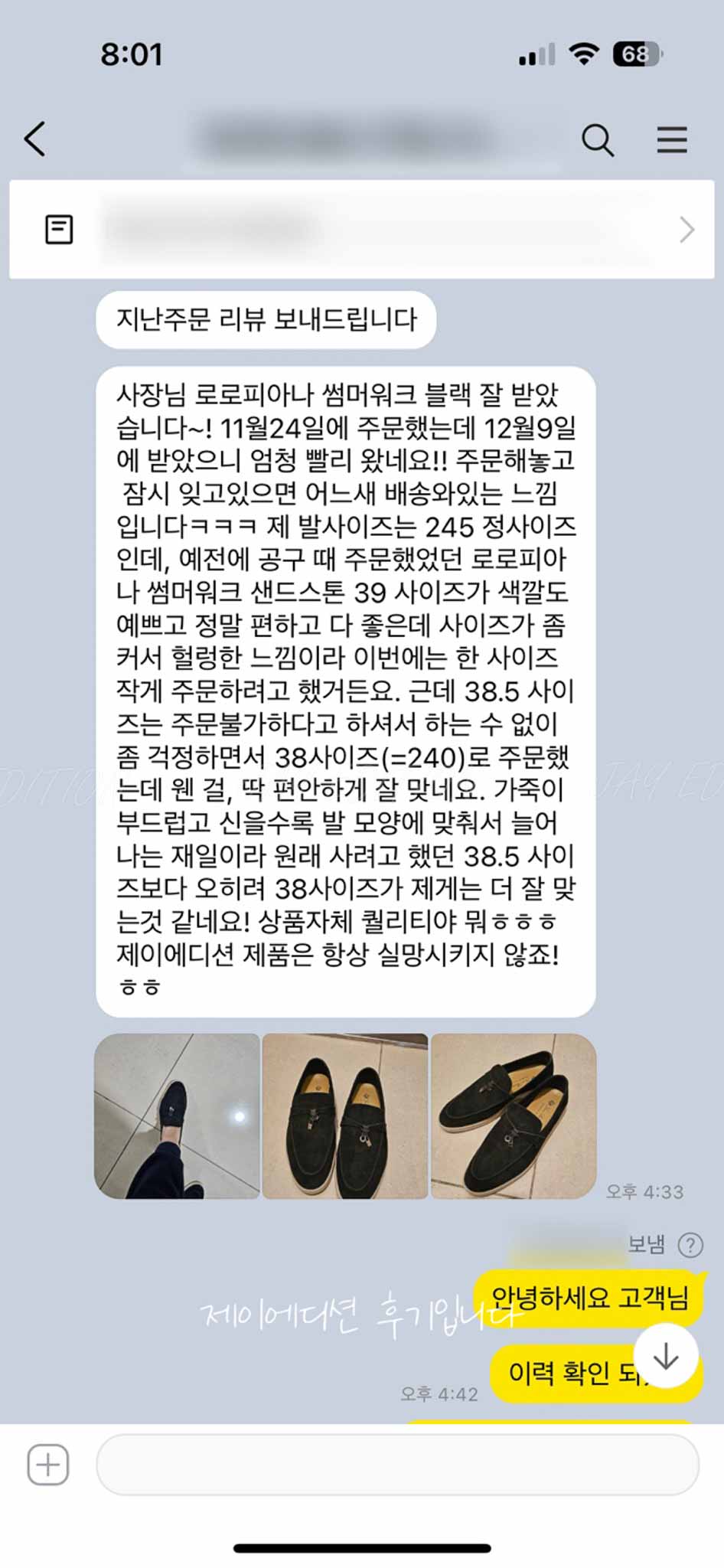Open the pinned notice banner

361,229
